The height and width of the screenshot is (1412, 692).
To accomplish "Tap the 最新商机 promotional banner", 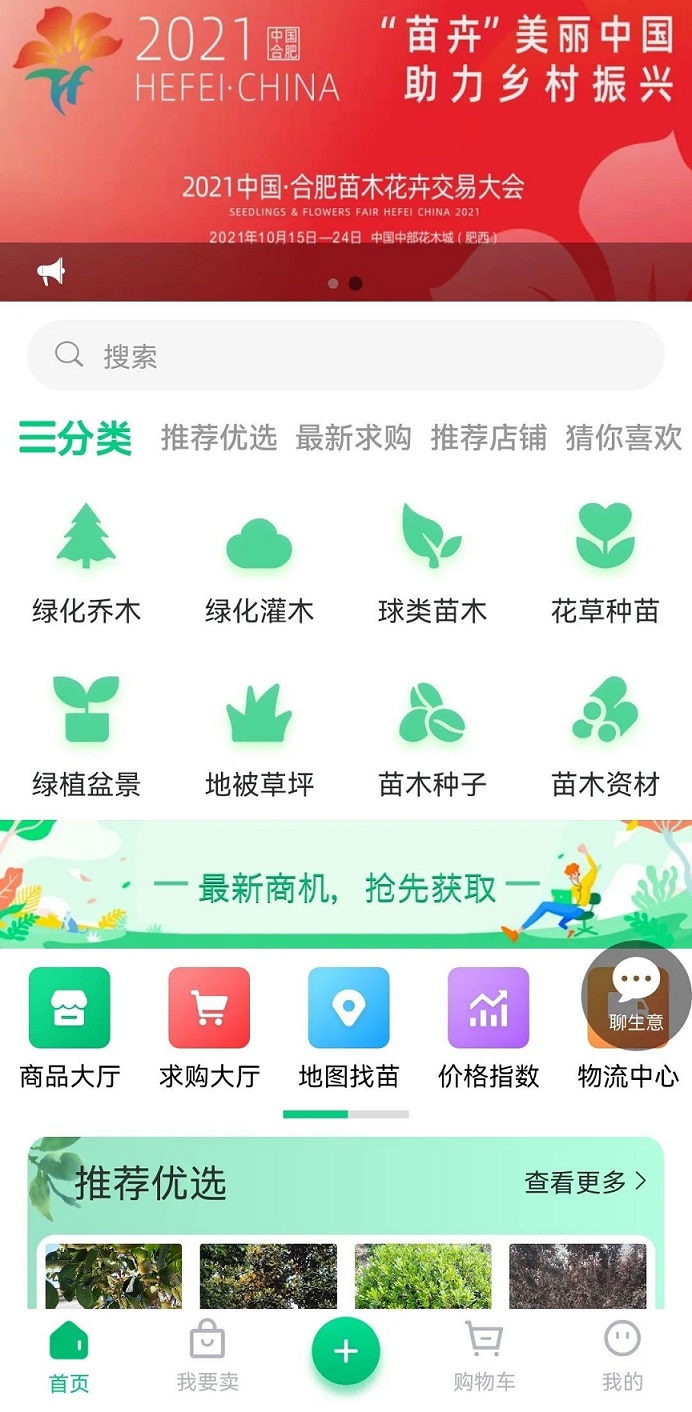I will pyautogui.click(x=346, y=884).
